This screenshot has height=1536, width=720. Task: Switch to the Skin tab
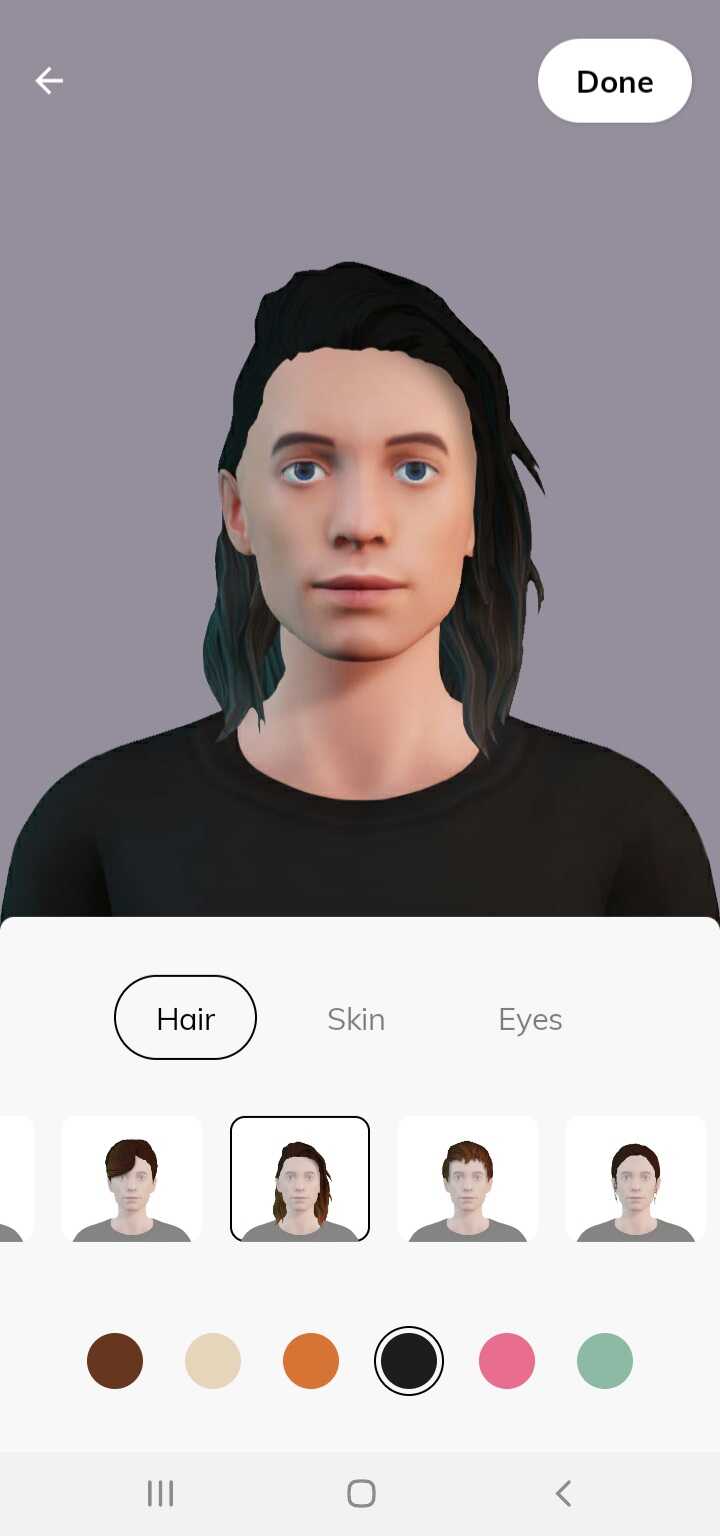pyautogui.click(x=356, y=1019)
